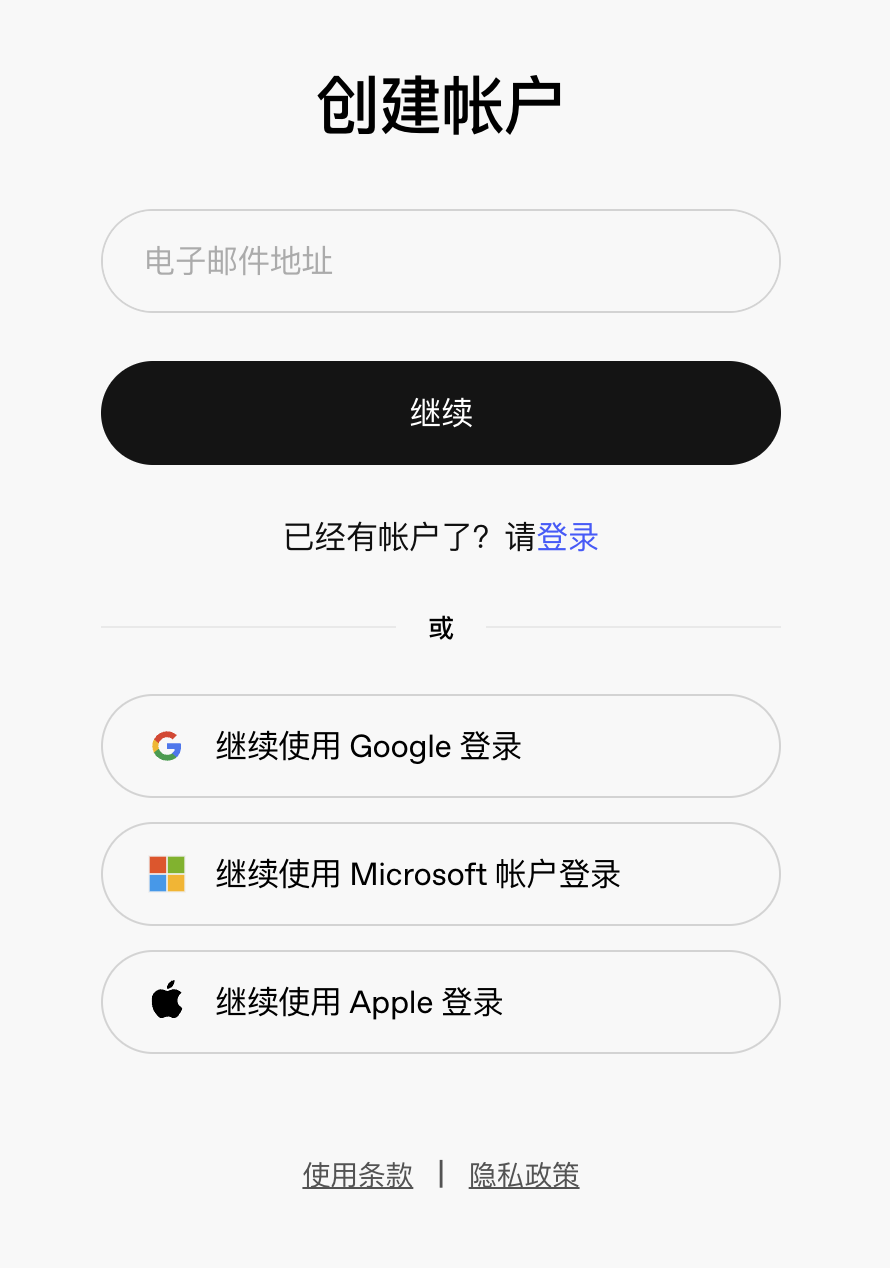
Task: Open the 使用条款 terms link
Action: (x=357, y=1175)
